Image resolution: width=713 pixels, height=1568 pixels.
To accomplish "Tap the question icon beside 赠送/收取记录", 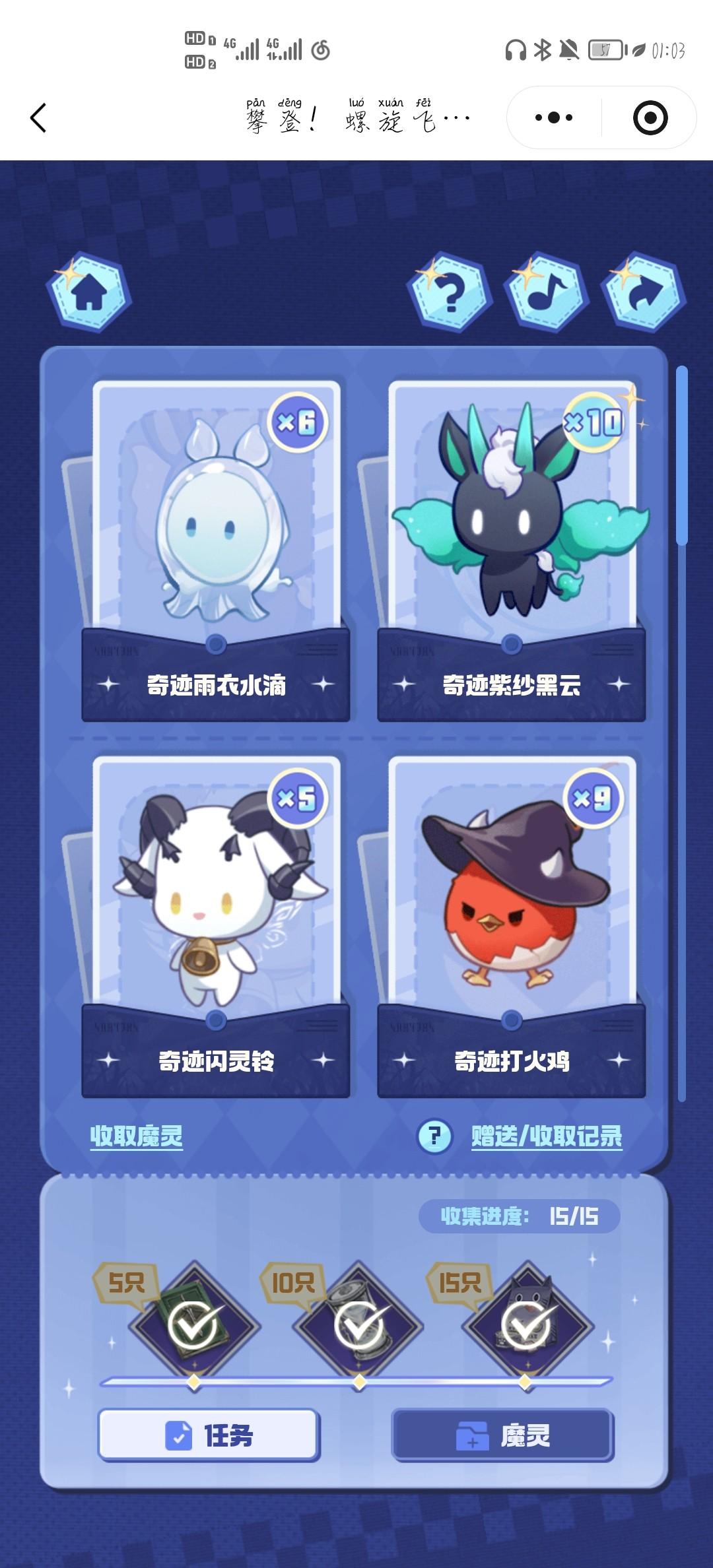I will click(x=434, y=1136).
